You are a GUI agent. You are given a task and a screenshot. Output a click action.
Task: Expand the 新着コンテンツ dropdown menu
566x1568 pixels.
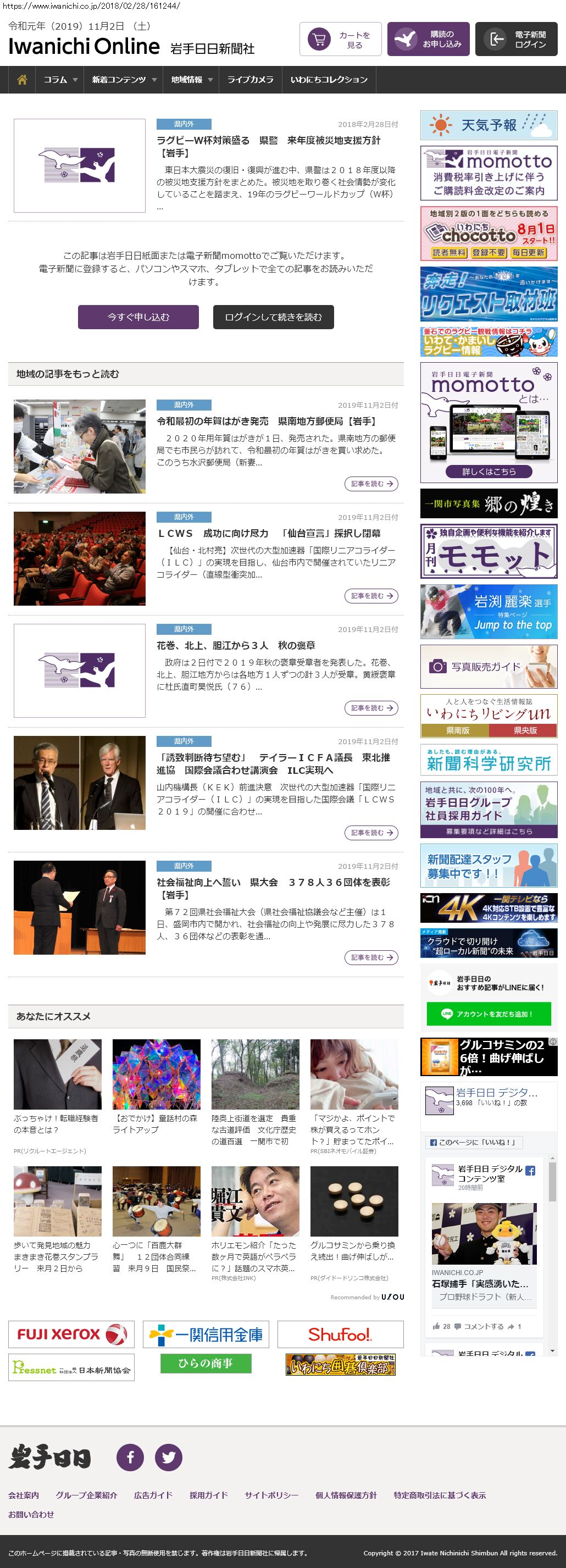coord(124,80)
